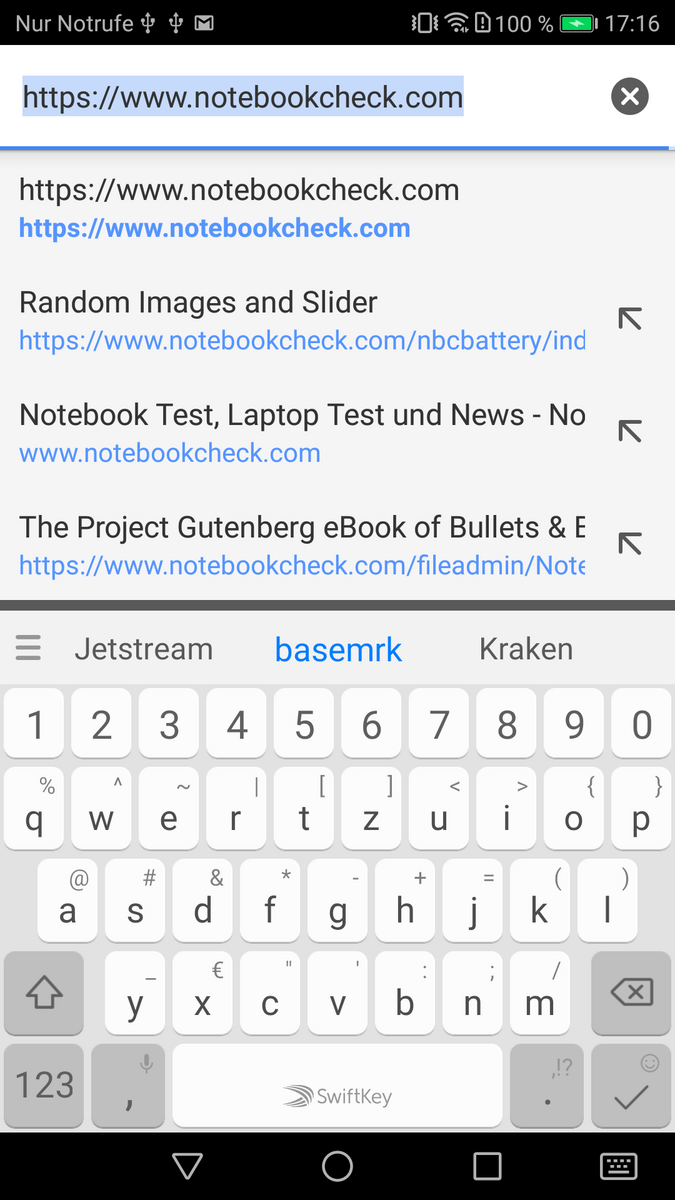Open Notebook Test, Laptop Test und News suggestion
675x1200 pixels.
pyautogui.click(x=300, y=433)
